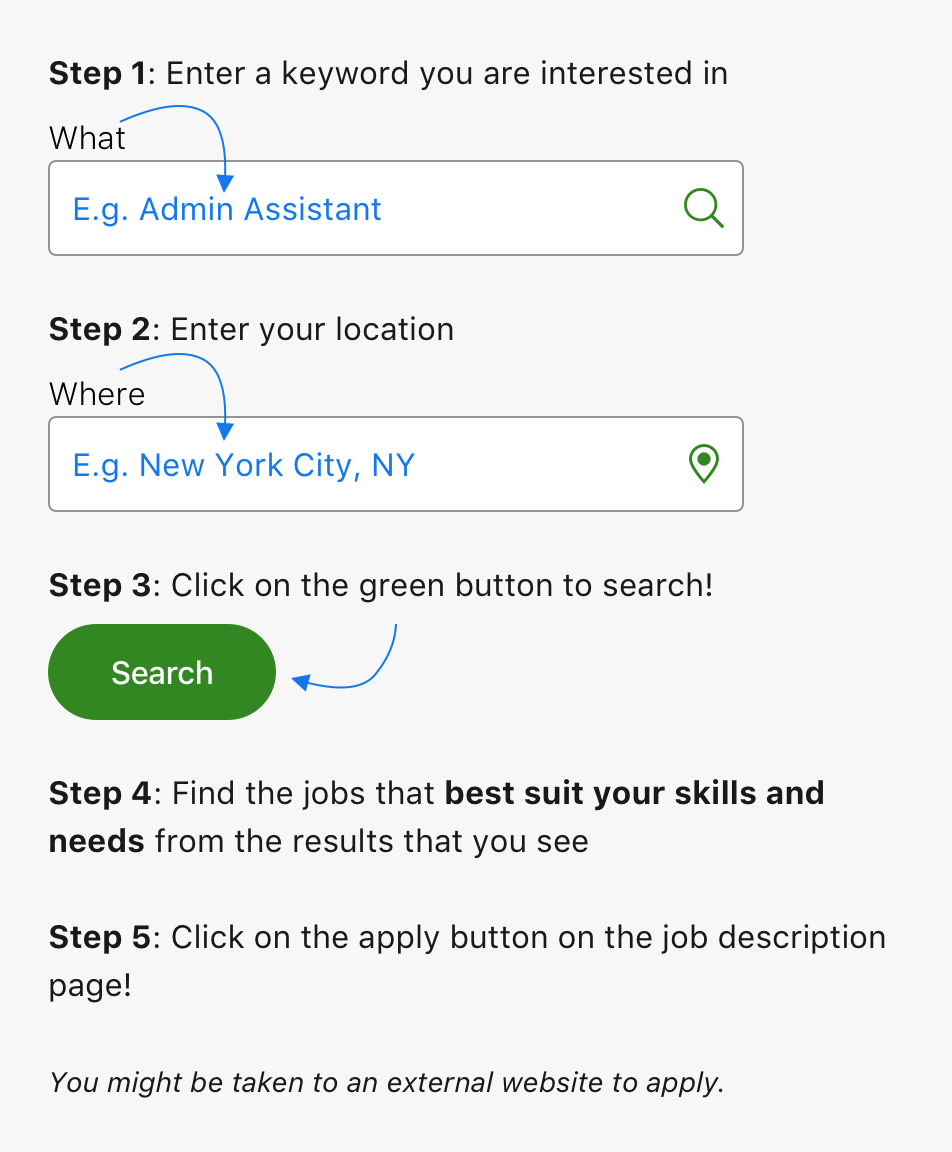Select the Admin Assistant placeholder text

point(226,208)
